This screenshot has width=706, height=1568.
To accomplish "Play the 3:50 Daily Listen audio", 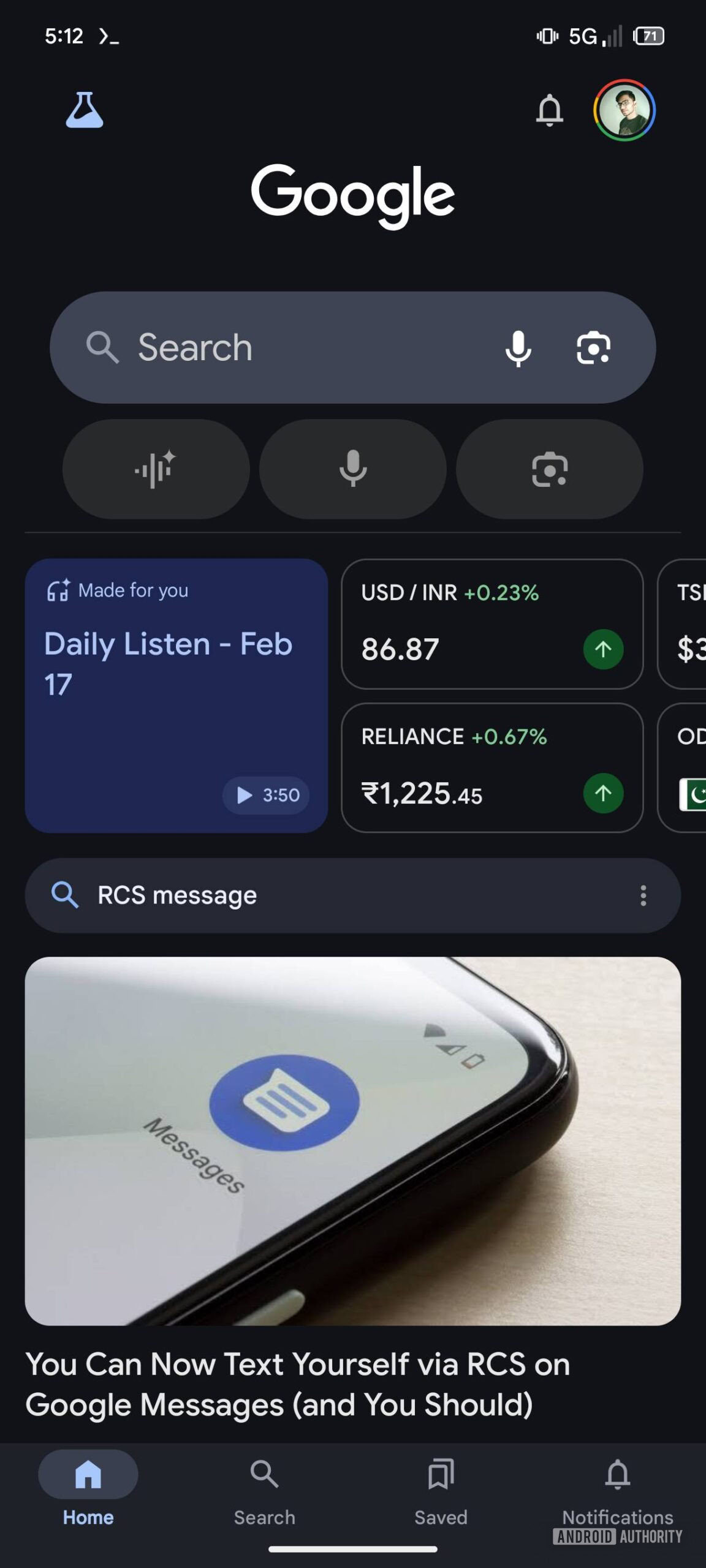I will (266, 795).
